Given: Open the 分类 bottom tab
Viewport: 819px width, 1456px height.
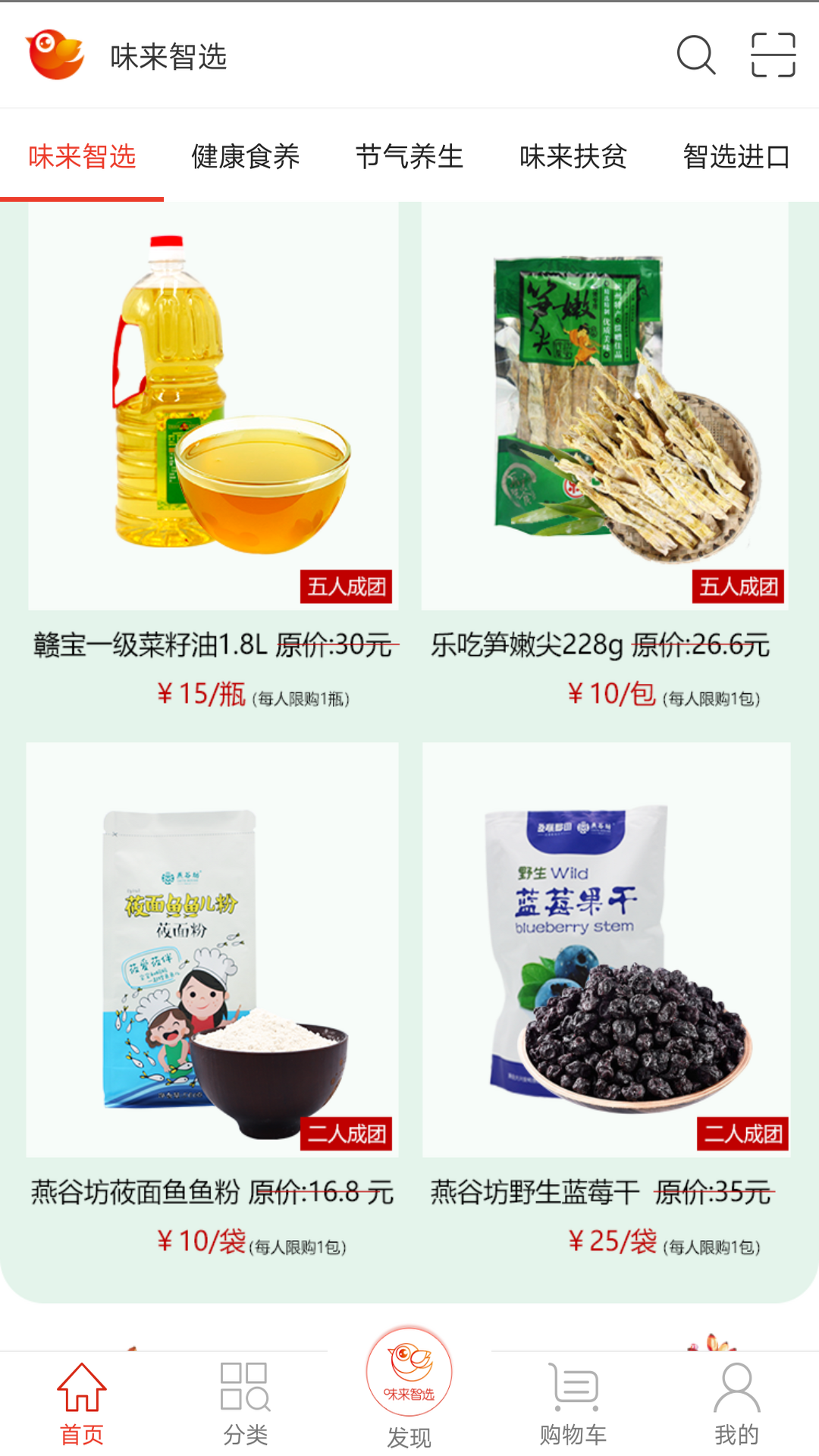Looking at the screenshot, I should pos(246,1403).
